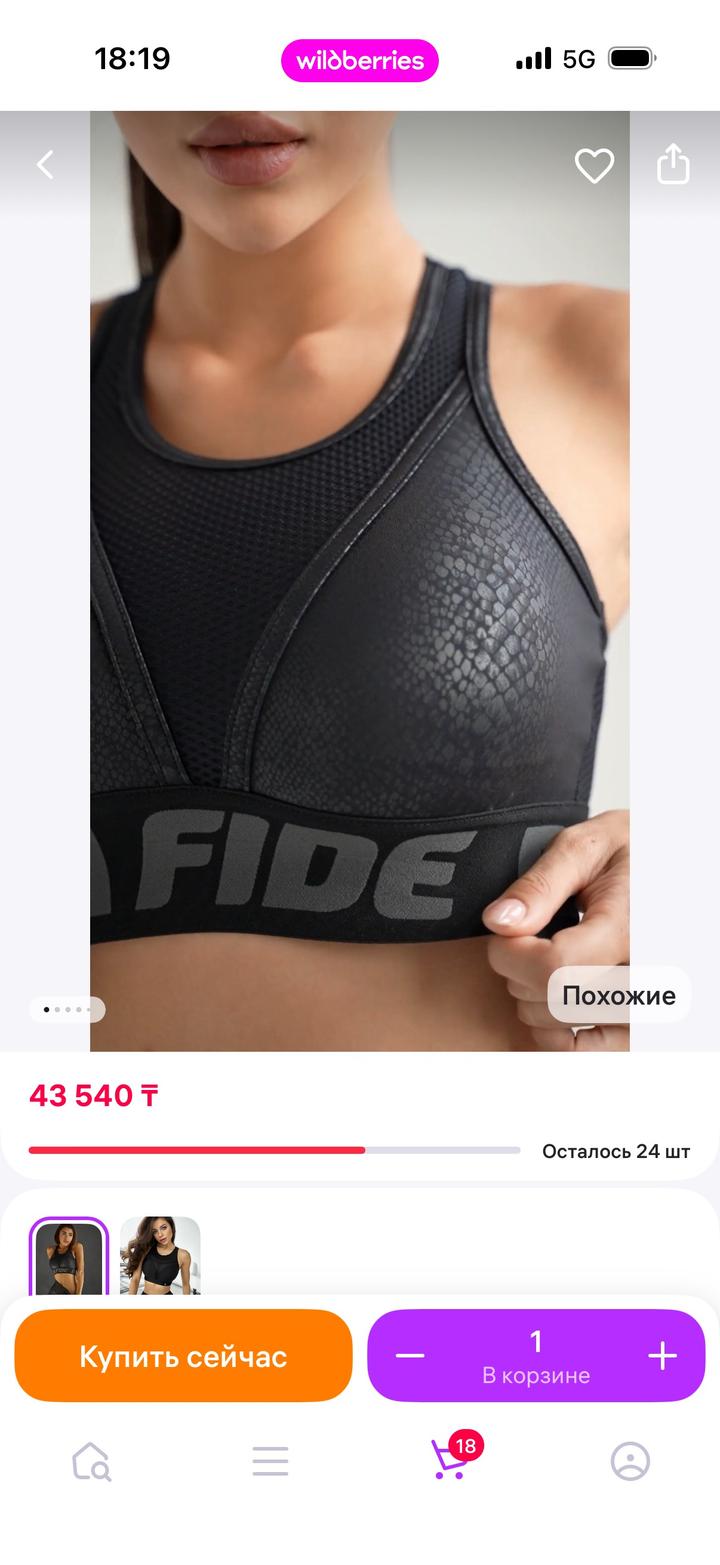The image size is (720, 1565).
Task: Open similar items via Похожие
Action: (619, 995)
